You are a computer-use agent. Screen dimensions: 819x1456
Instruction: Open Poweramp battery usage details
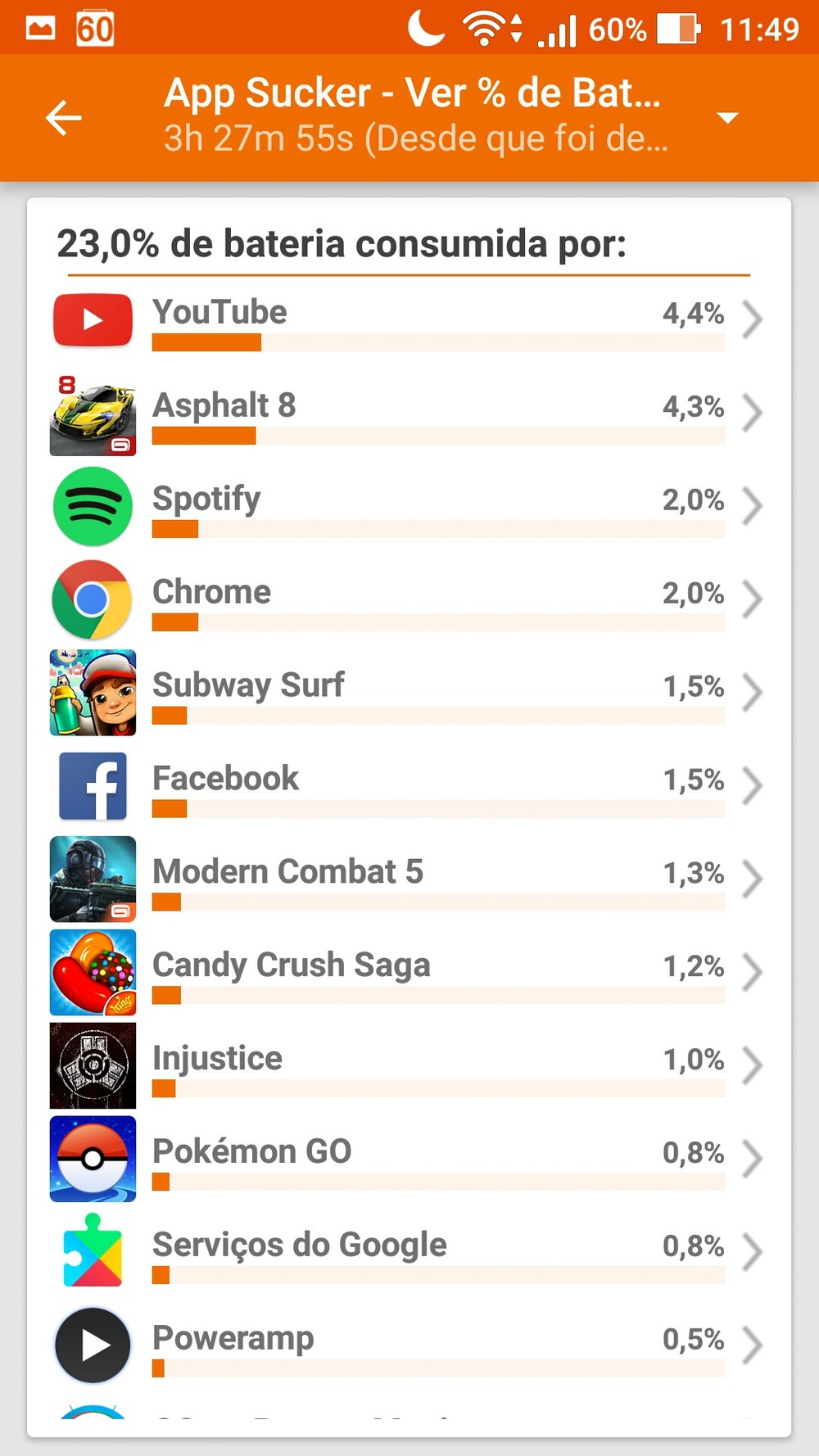pyautogui.click(x=409, y=1346)
